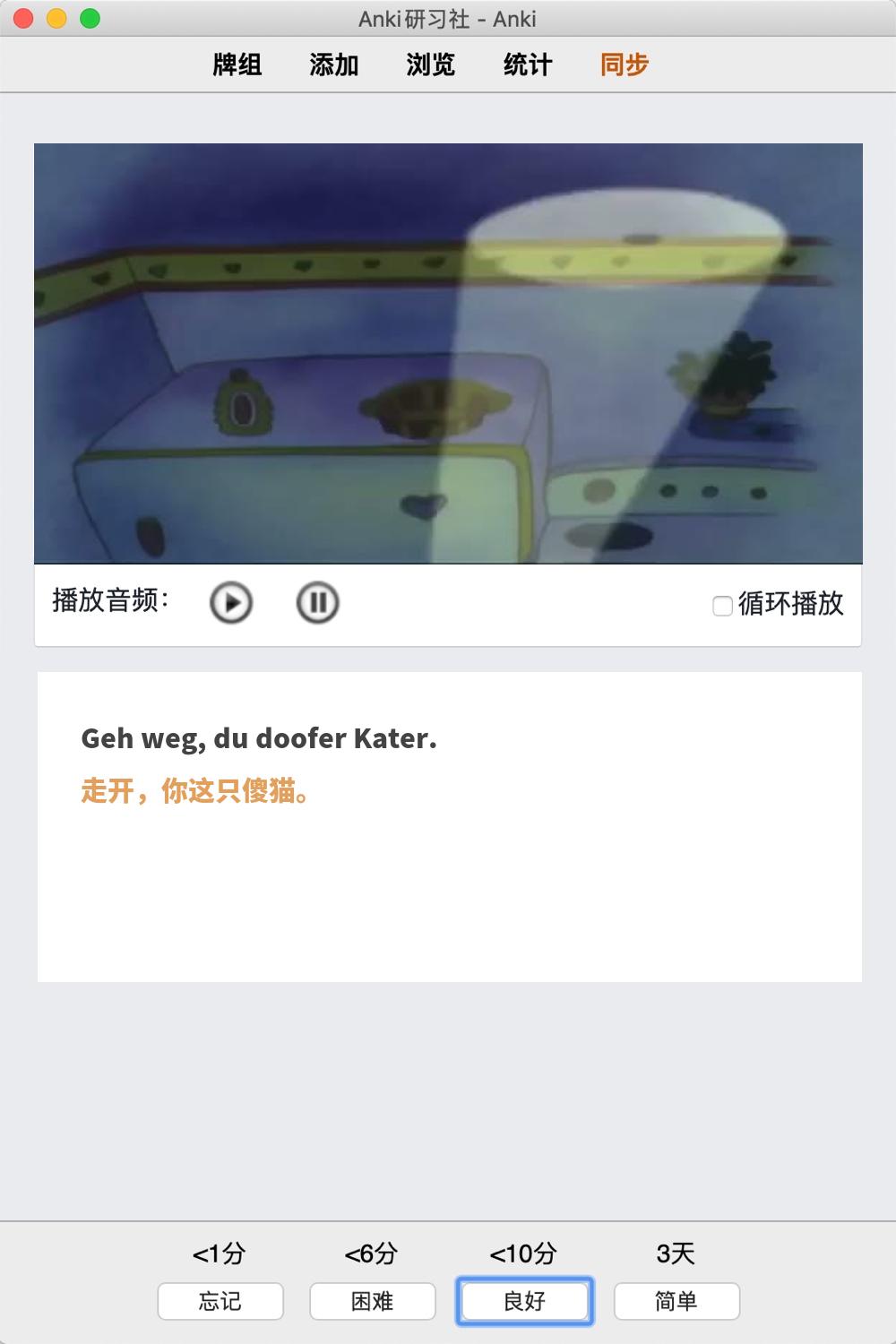Mark this card as 困难

373,1301
